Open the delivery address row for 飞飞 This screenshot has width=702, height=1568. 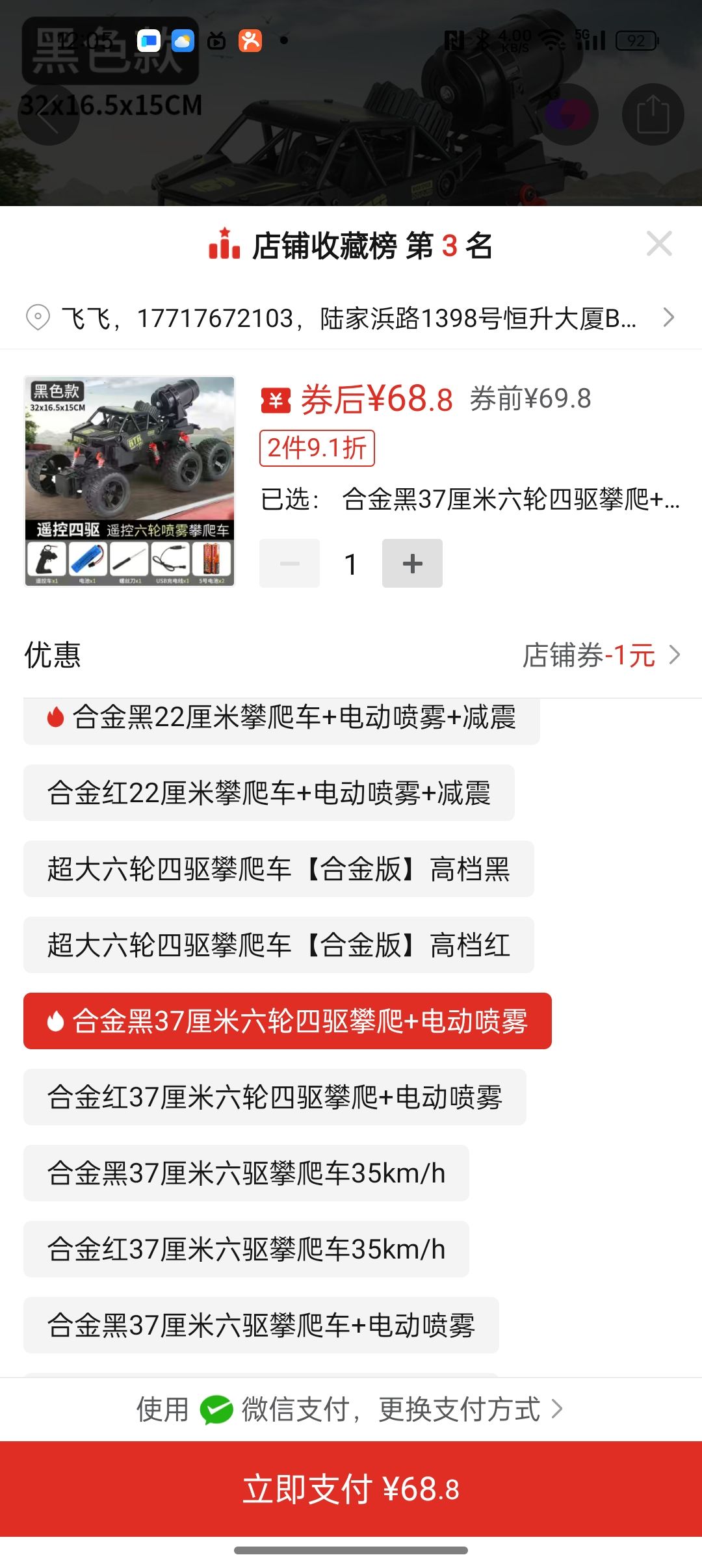[x=351, y=318]
